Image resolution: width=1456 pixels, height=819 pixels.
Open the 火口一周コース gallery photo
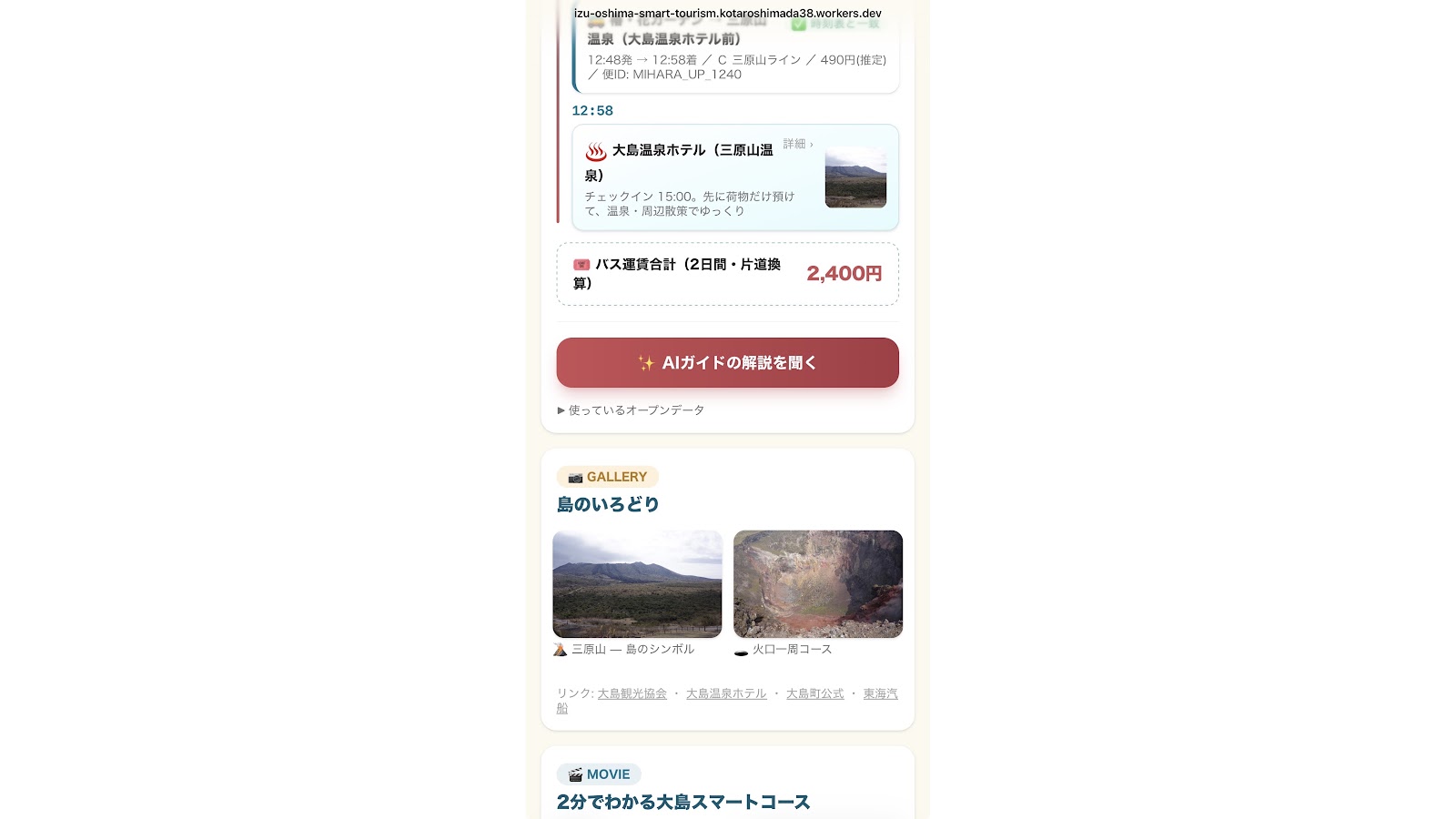tap(818, 584)
